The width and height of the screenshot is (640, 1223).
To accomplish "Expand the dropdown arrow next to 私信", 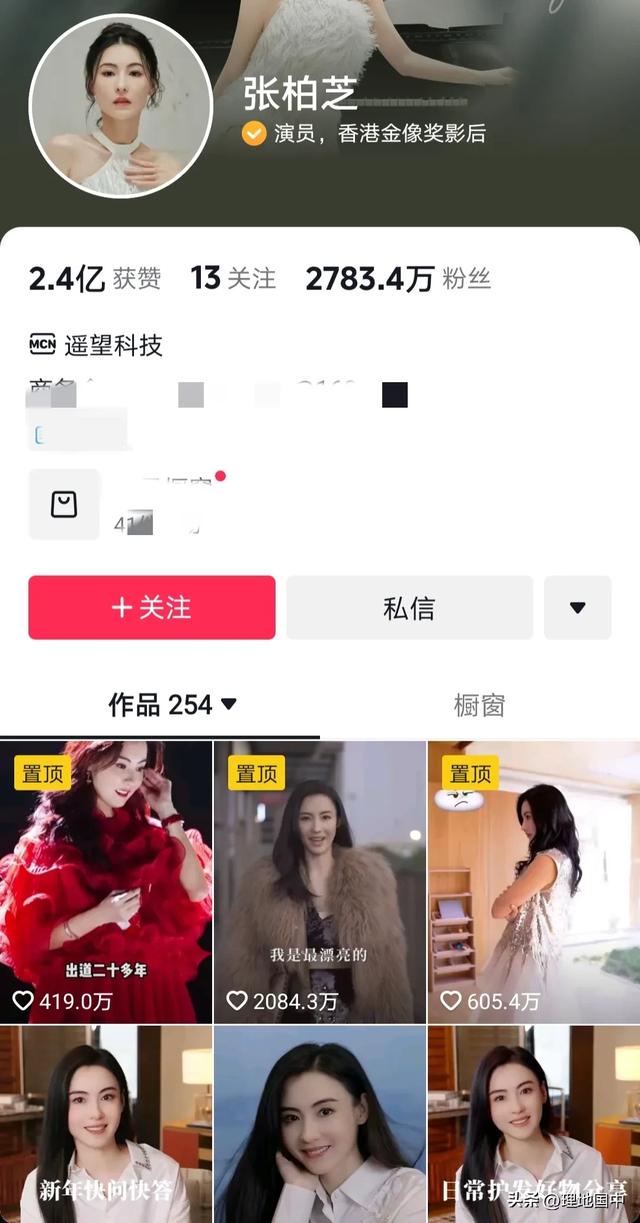I will (577, 608).
